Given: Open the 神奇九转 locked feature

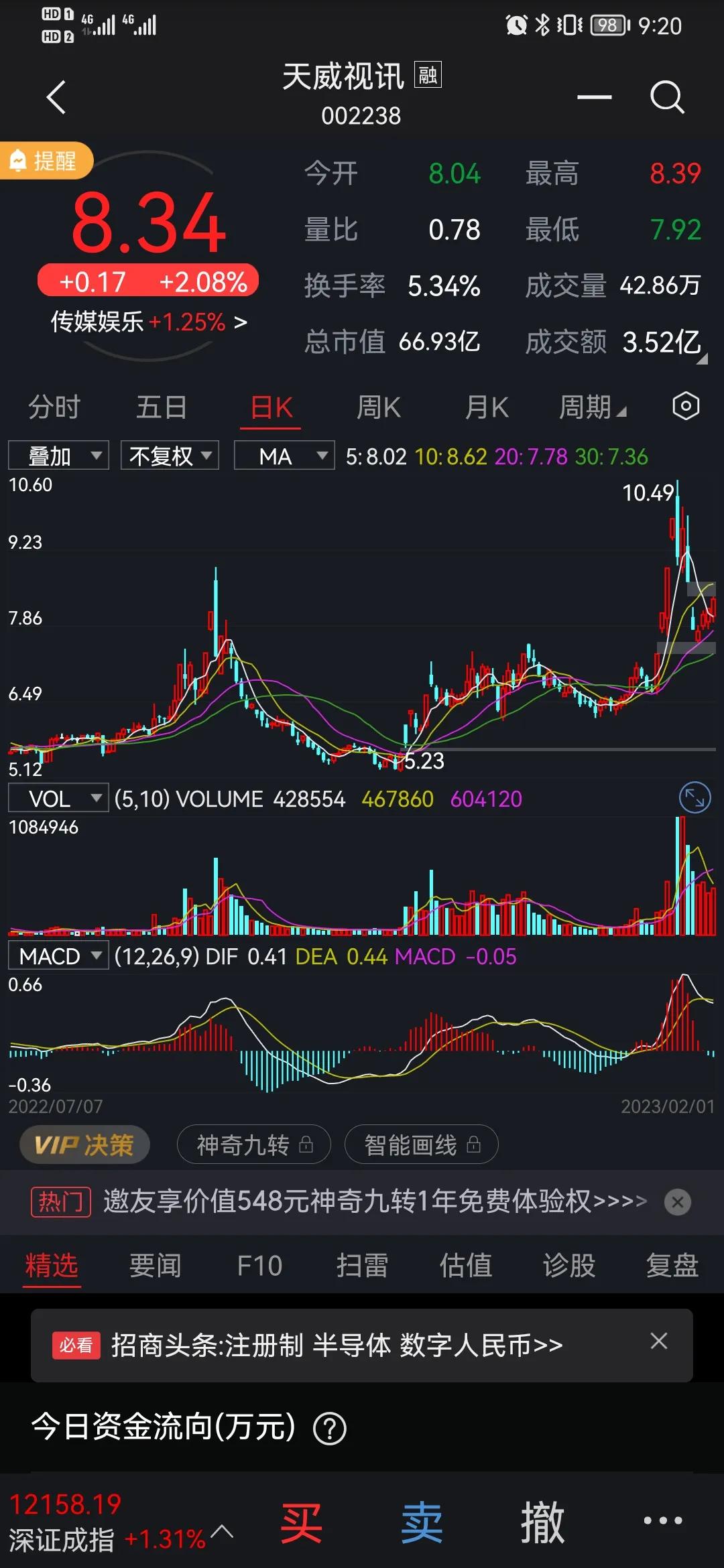Looking at the screenshot, I should click(x=254, y=1145).
